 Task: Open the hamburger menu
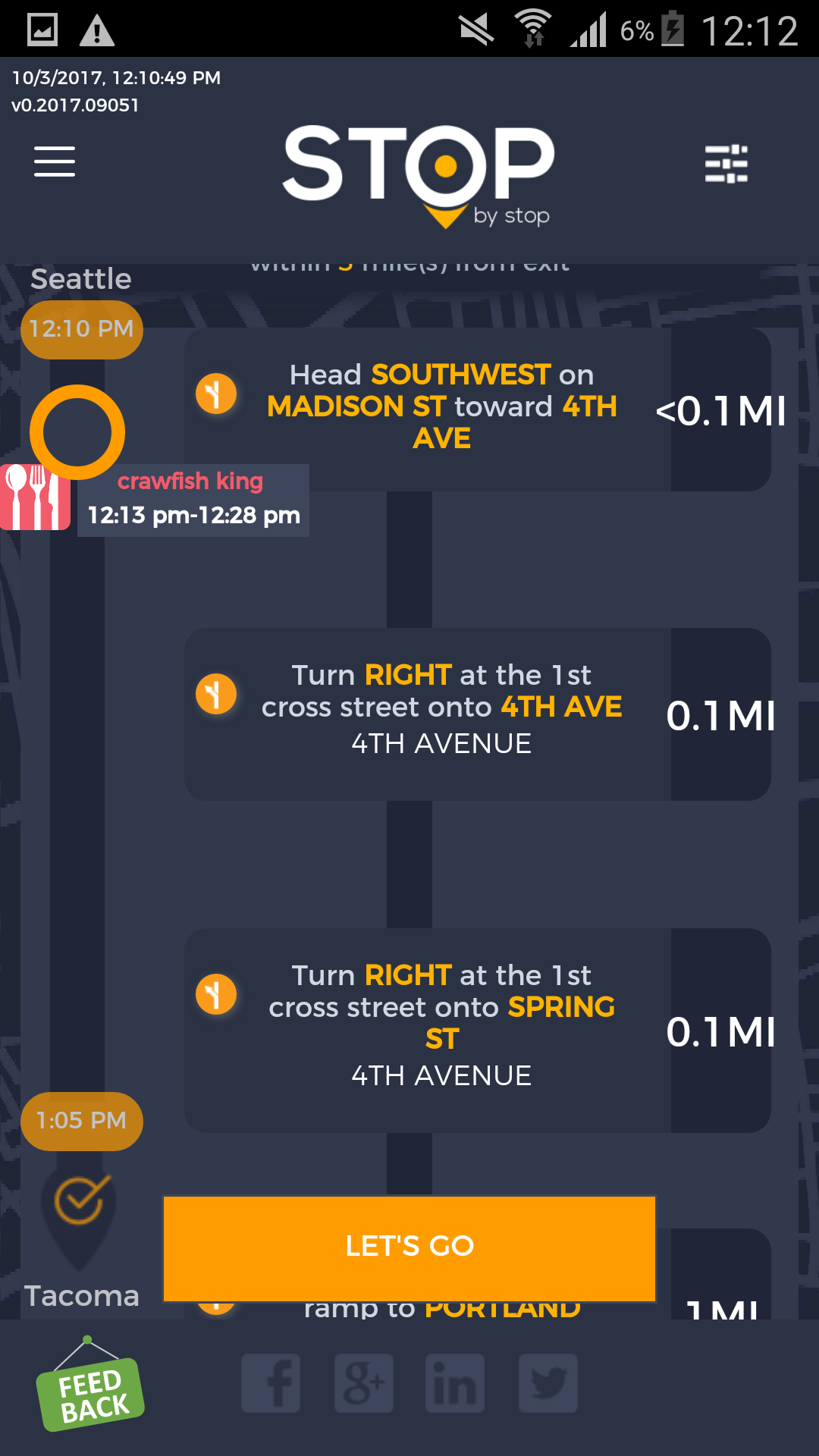tap(55, 162)
